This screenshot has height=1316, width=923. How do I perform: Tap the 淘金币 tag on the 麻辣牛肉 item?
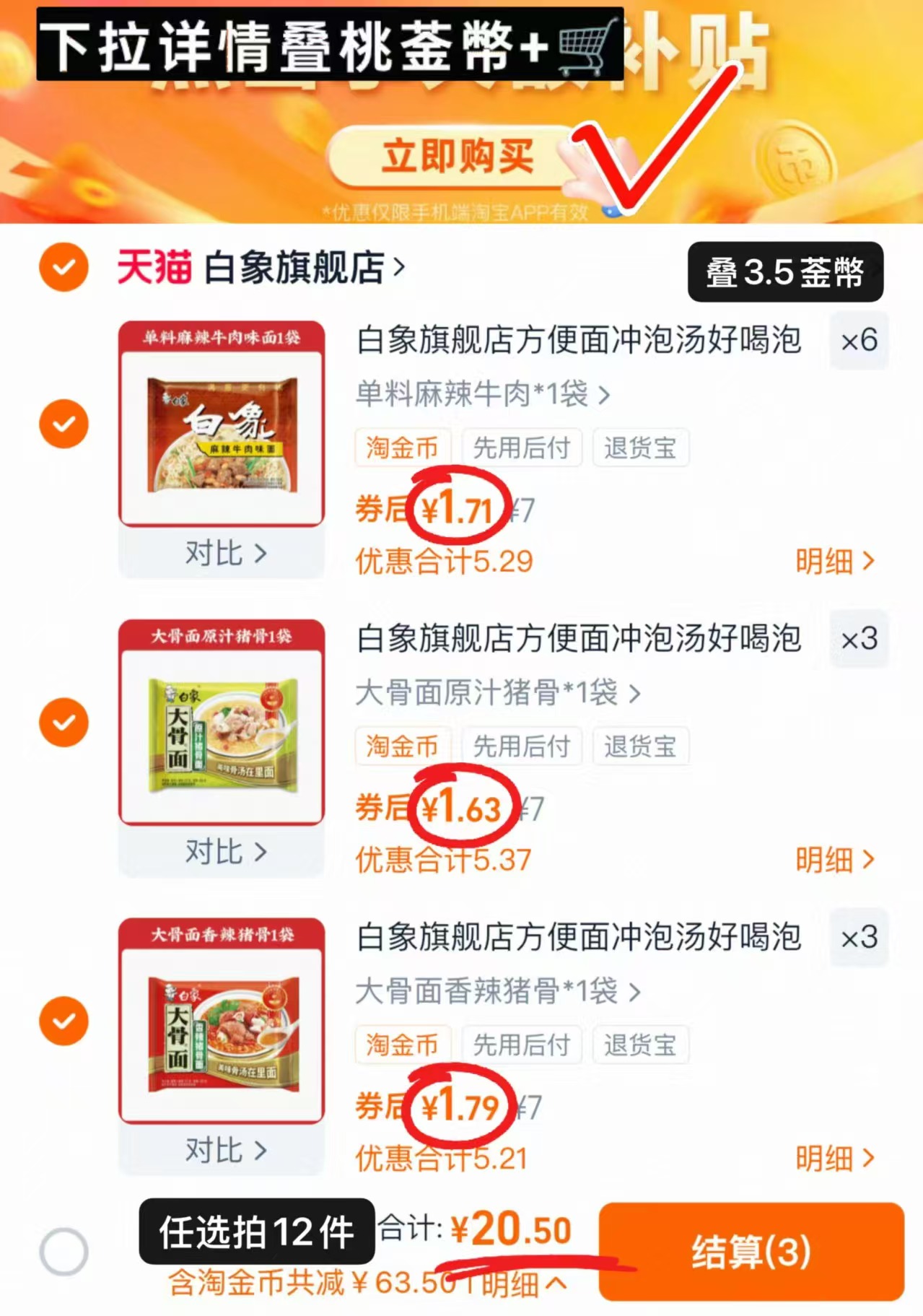coord(402,448)
